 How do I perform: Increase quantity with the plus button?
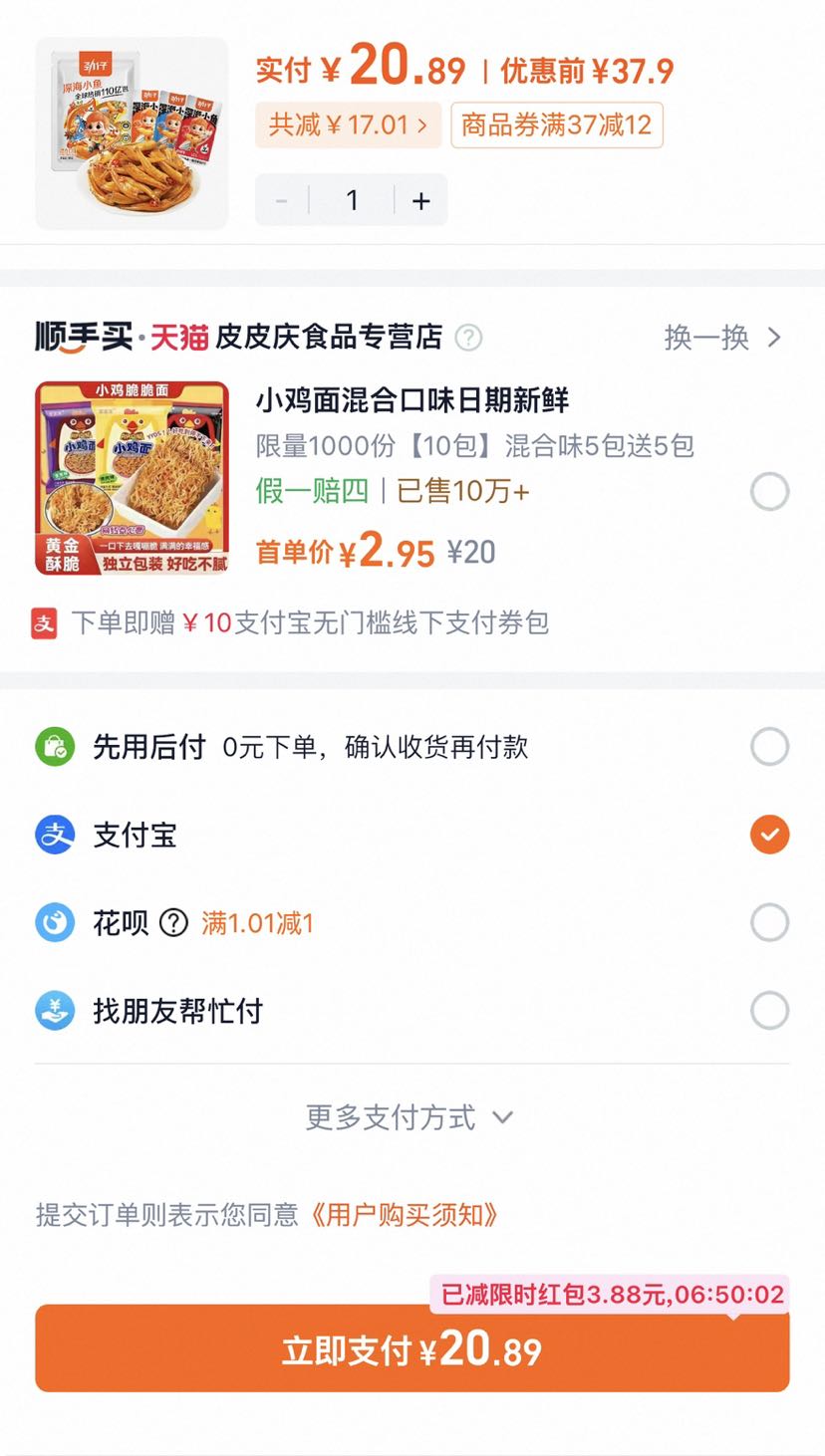420,200
